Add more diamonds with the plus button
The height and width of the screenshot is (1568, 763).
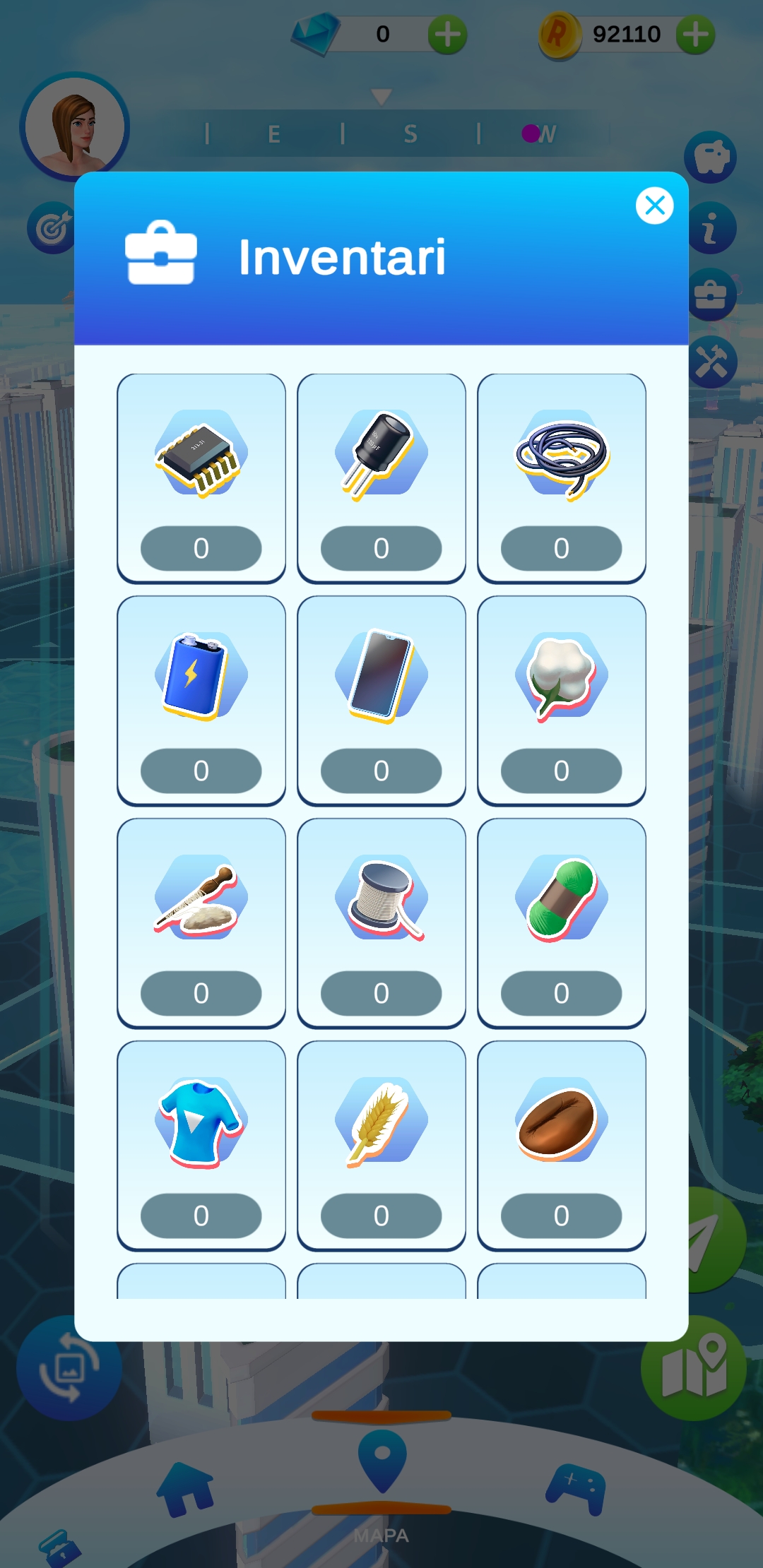447,35
